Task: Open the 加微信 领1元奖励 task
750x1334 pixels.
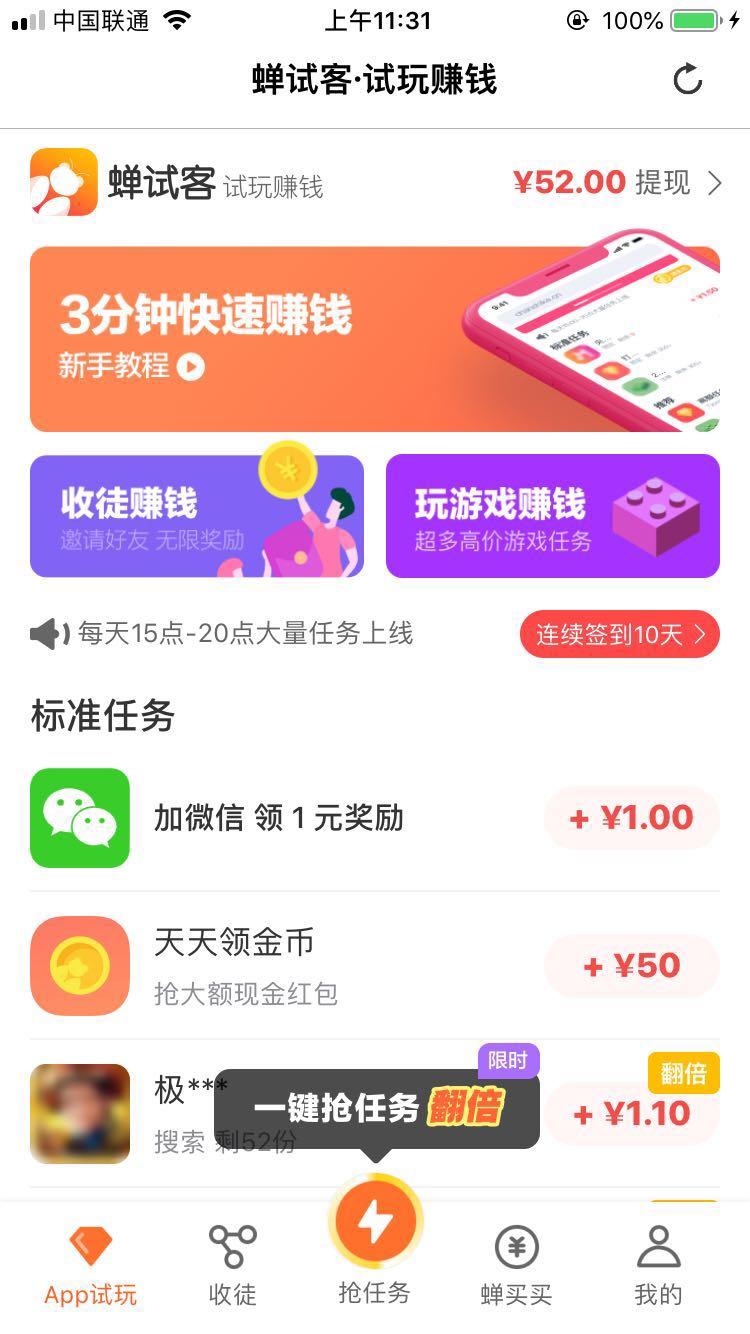Action: [278, 818]
